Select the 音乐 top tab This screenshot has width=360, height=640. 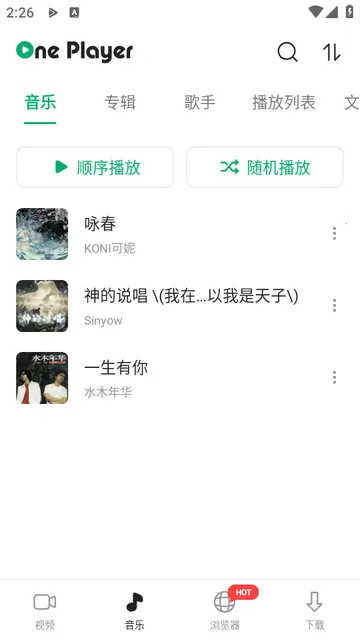pos(40,102)
